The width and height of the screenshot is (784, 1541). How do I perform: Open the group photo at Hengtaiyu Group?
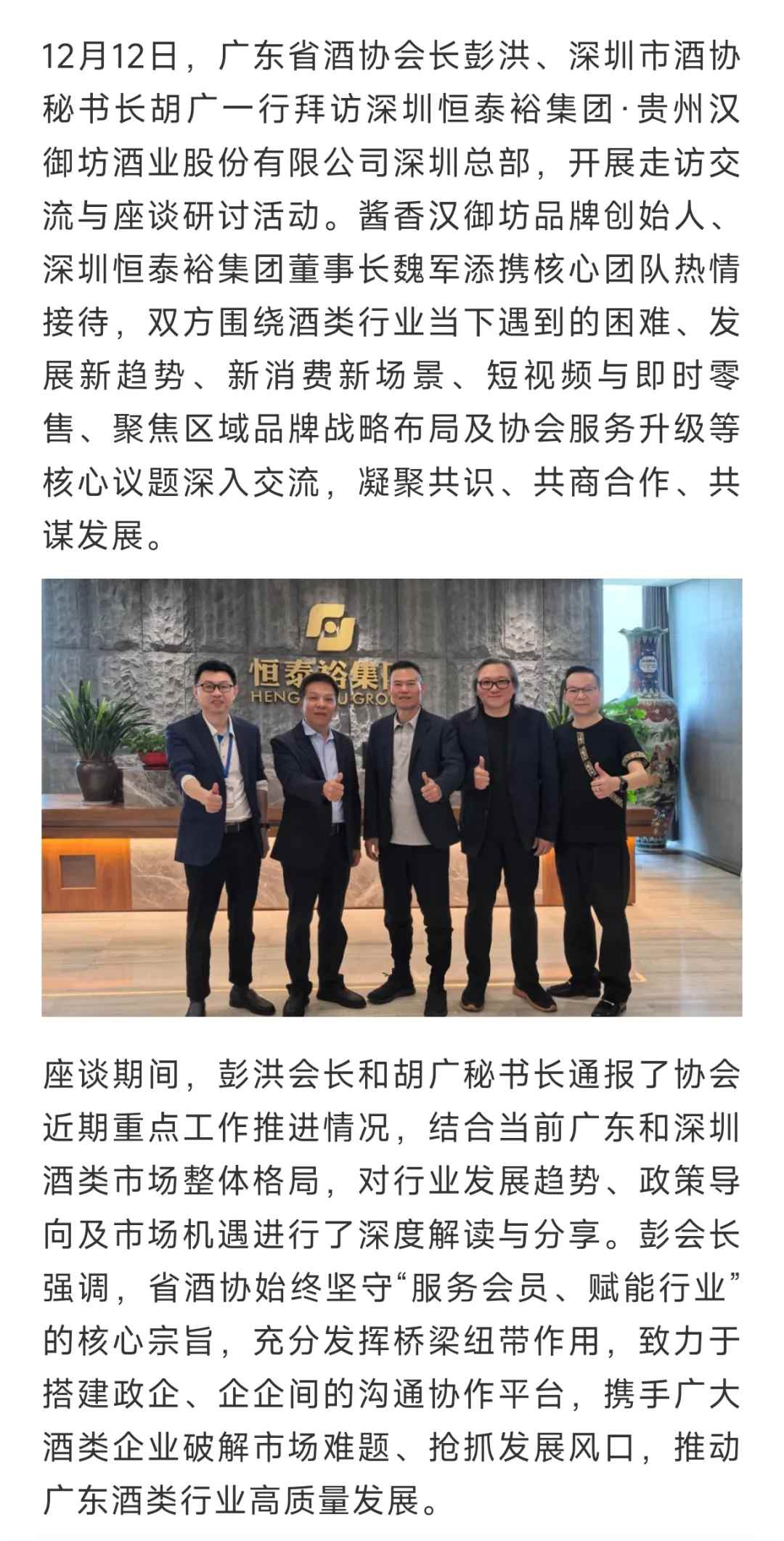click(x=392, y=797)
